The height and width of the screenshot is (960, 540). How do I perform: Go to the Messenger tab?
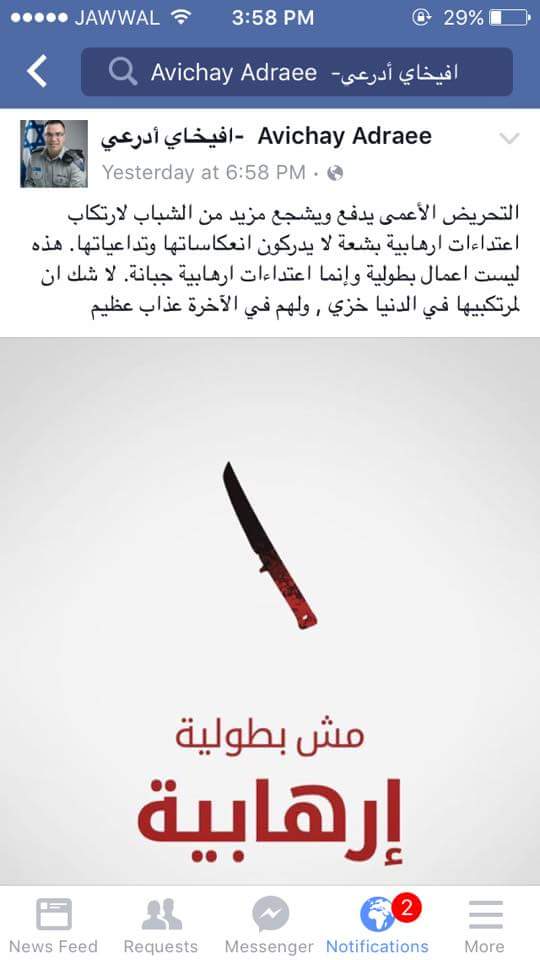pos(269,925)
